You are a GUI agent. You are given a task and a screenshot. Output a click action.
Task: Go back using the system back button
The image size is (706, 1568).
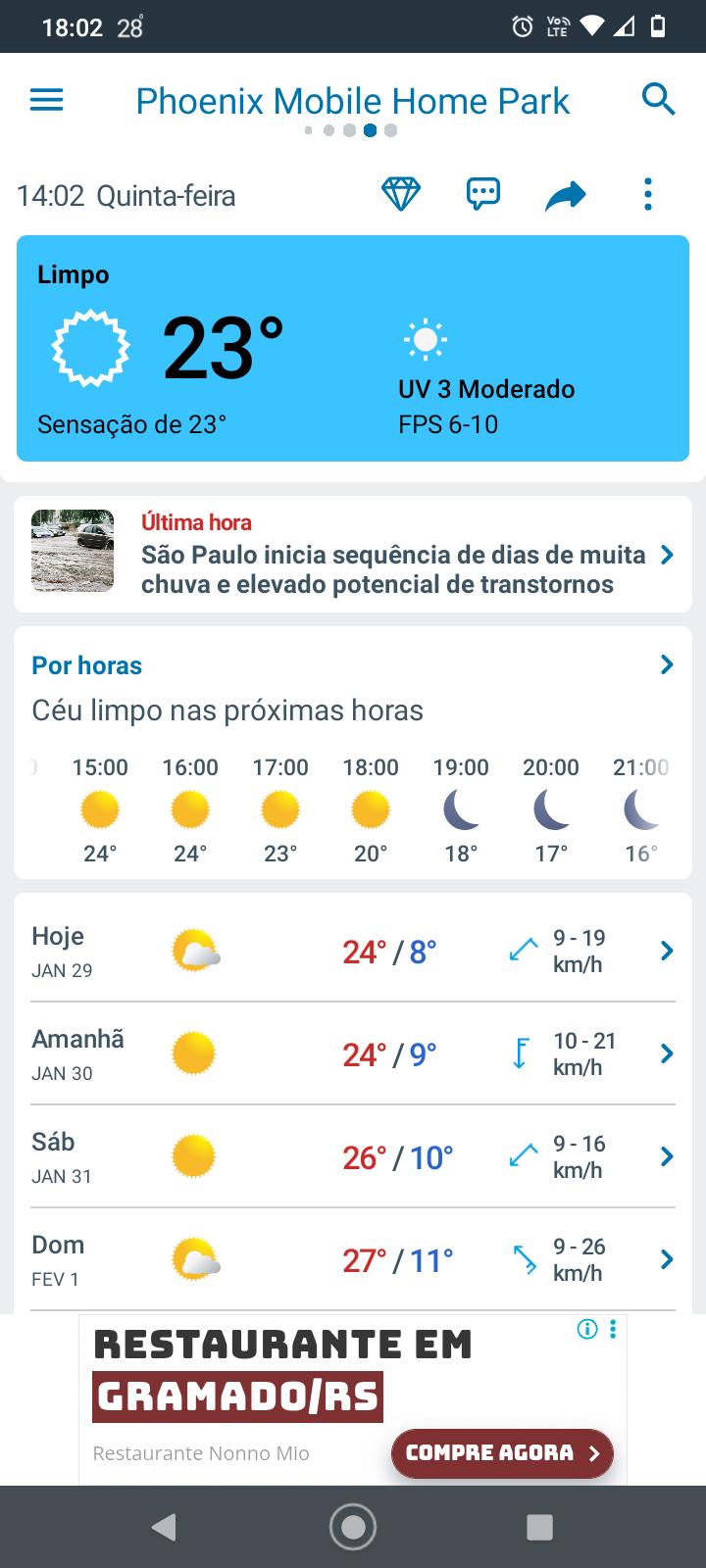[x=164, y=1527]
